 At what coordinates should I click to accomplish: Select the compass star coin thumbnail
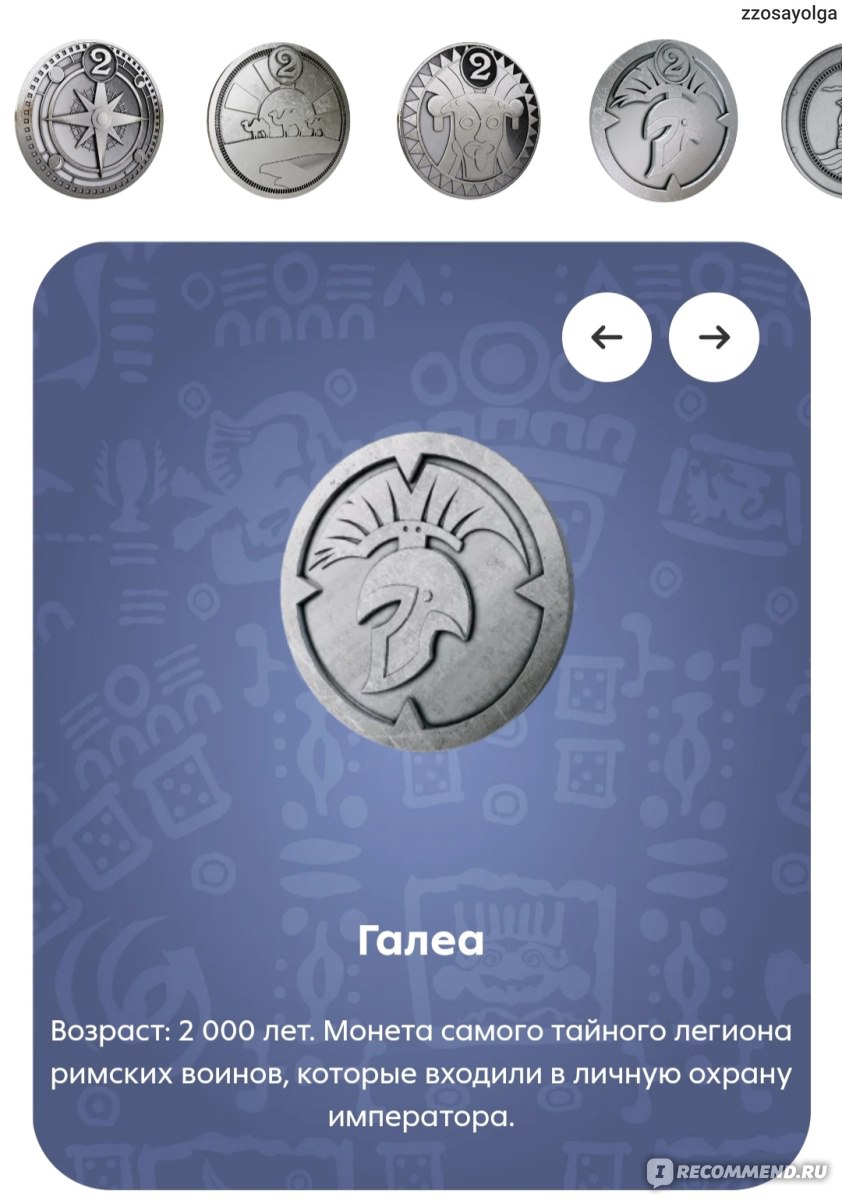coord(90,118)
